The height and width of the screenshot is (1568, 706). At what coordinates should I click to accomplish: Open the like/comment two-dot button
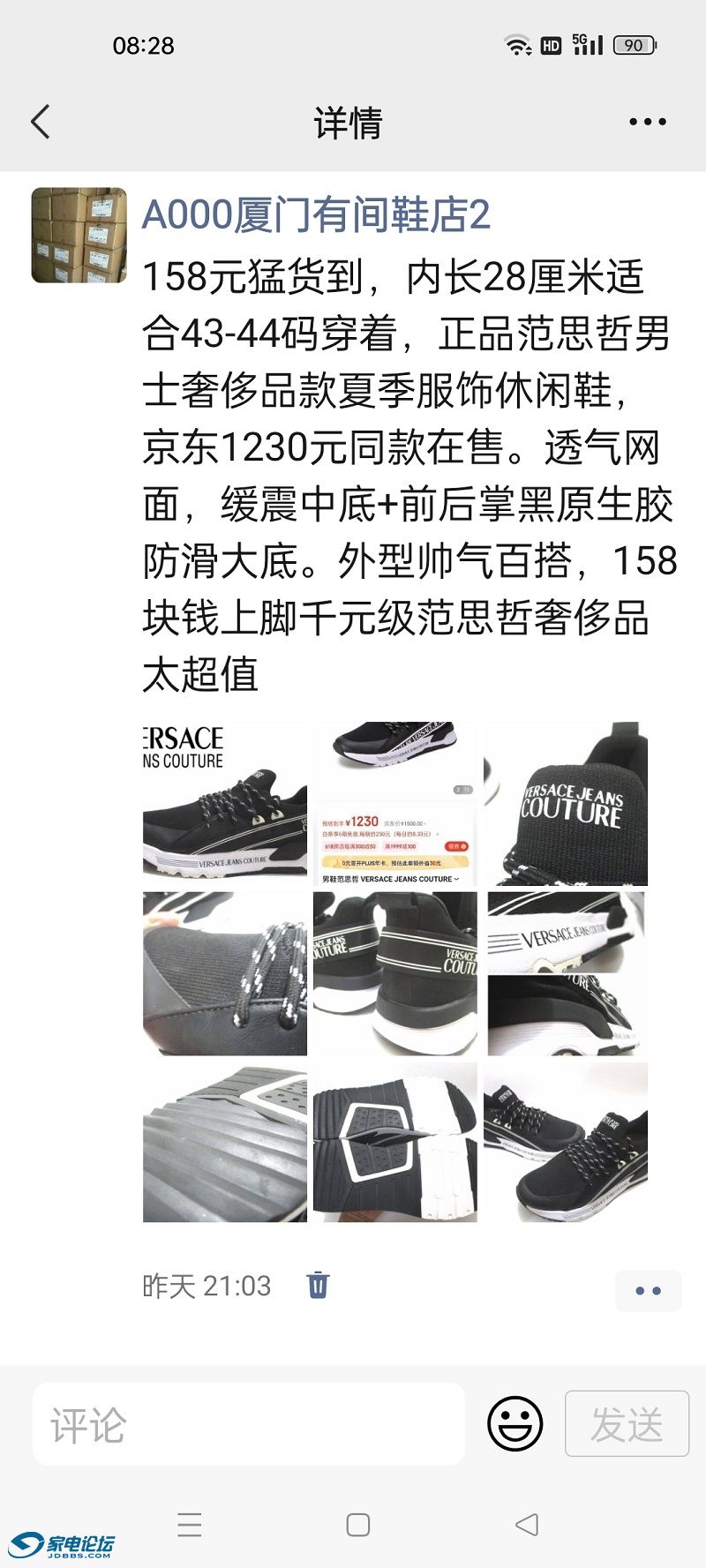648,1290
